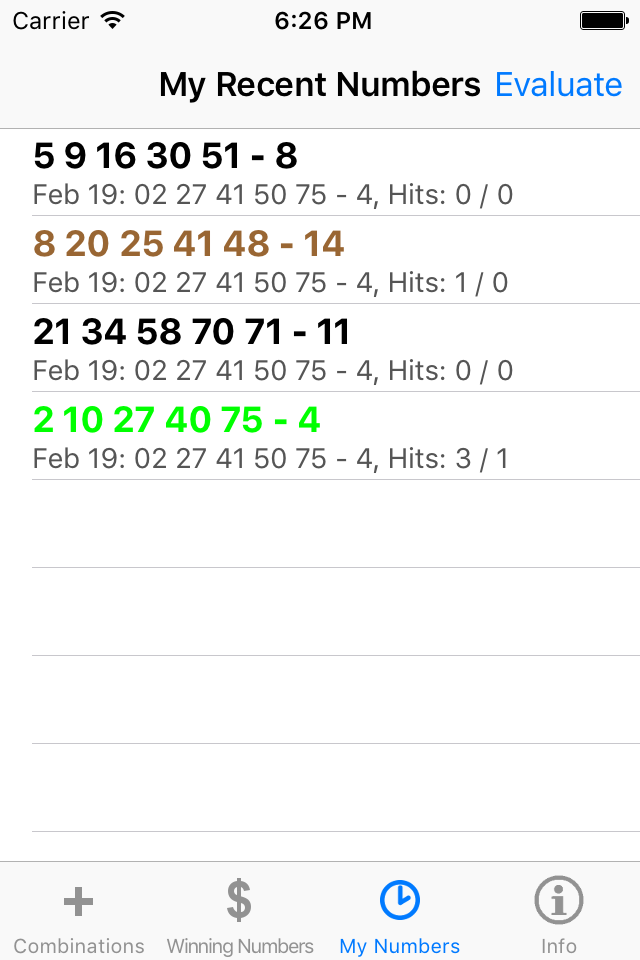Select the row 5 9 16 30 51 - 8

point(320,173)
